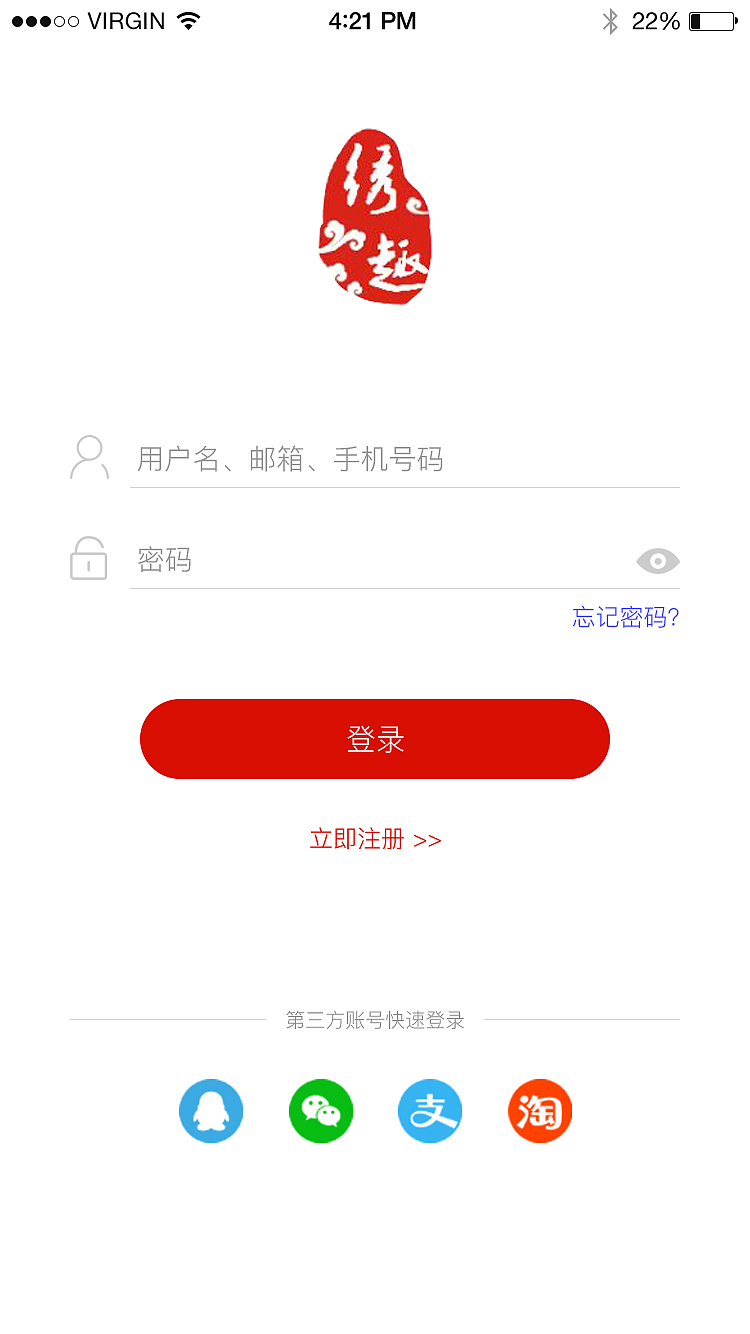750x1334 pixels.
Task: Click the padlock icon beside password field
Action: tap(88, 558)
